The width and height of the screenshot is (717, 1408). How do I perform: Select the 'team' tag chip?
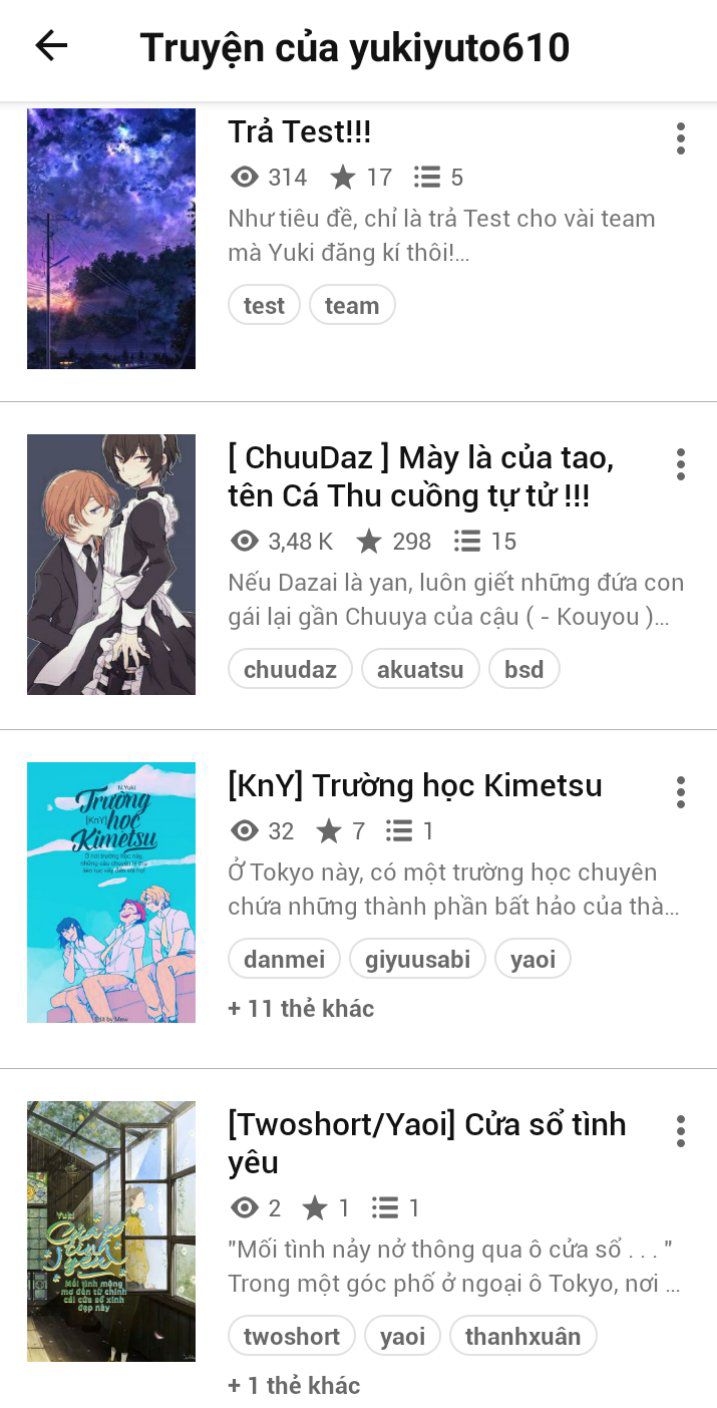tap(352, 305)
